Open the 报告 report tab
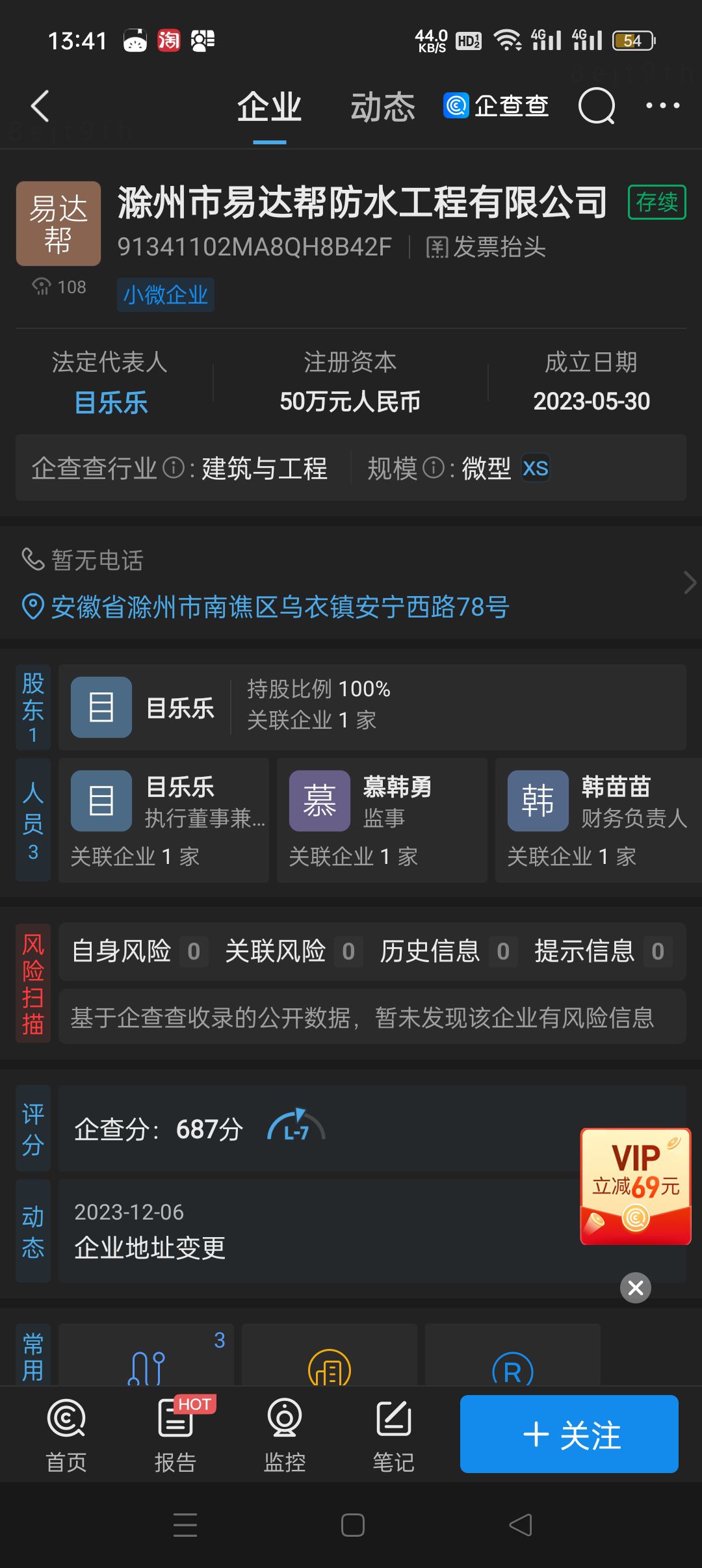The width and height of the screenshot is (702, 1568). (175, 1435)
